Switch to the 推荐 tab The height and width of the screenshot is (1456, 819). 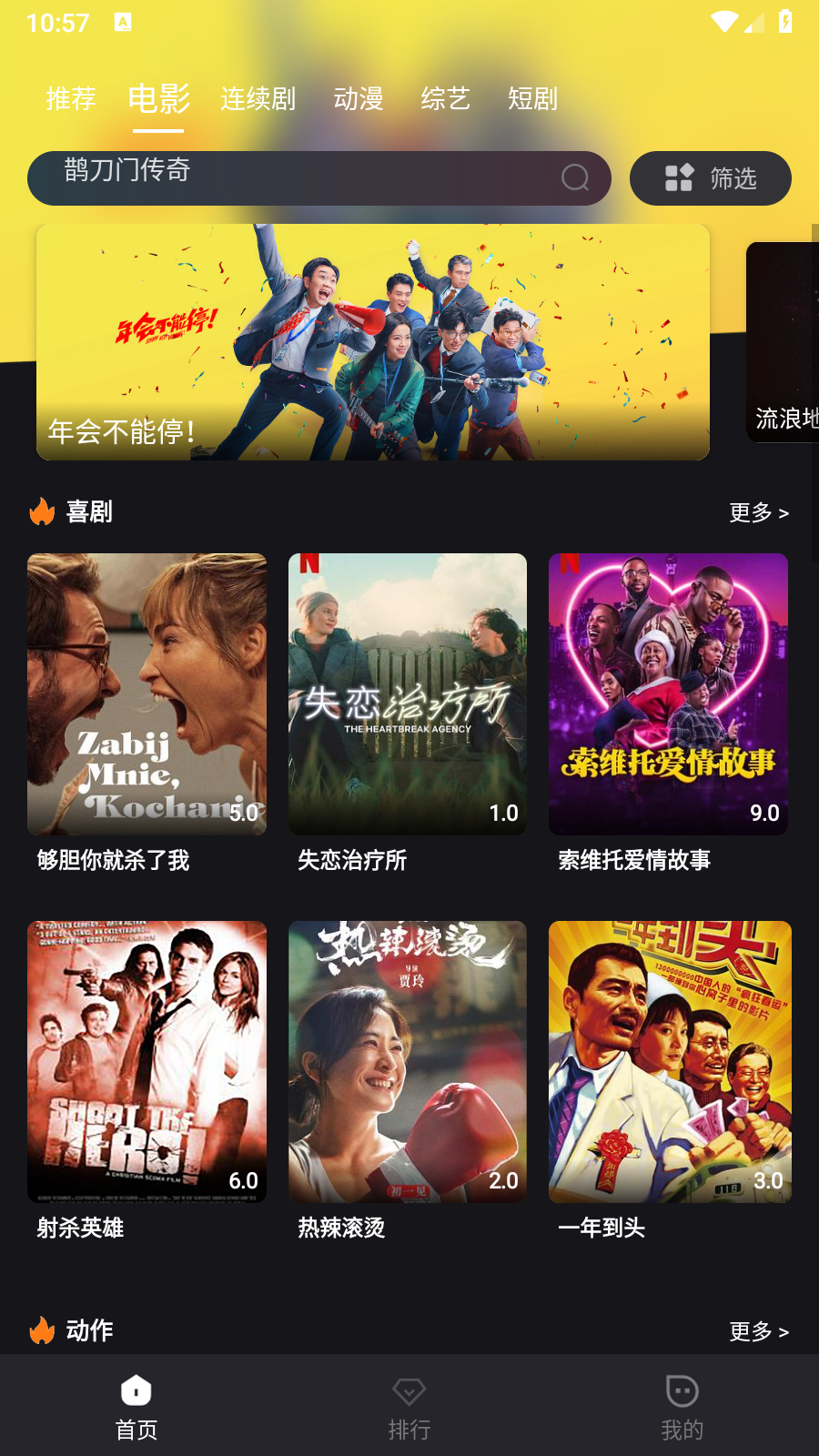click(x=71, y=98)
